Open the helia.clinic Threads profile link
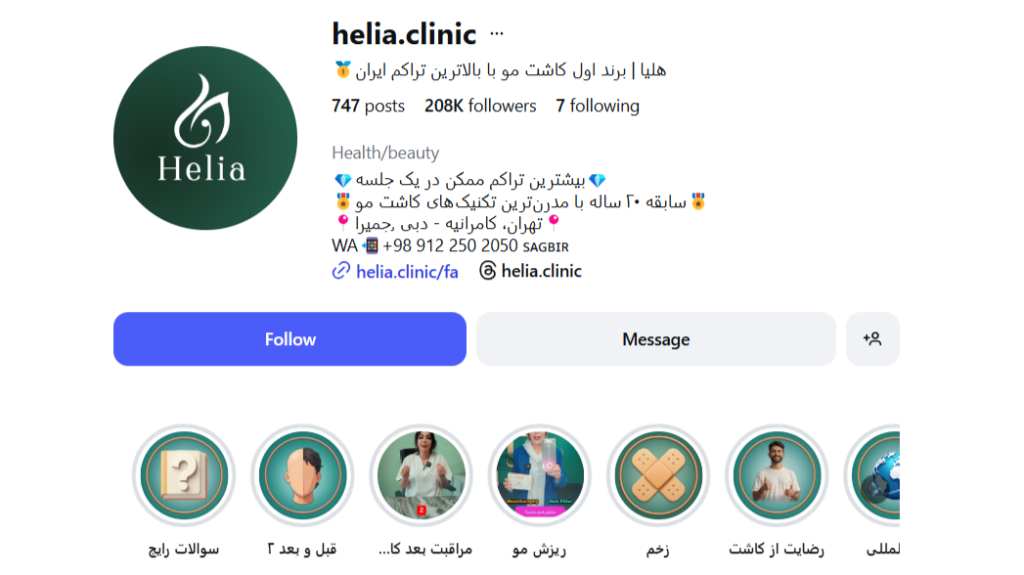Viewport: 1024px width, 575px height. 541,271
